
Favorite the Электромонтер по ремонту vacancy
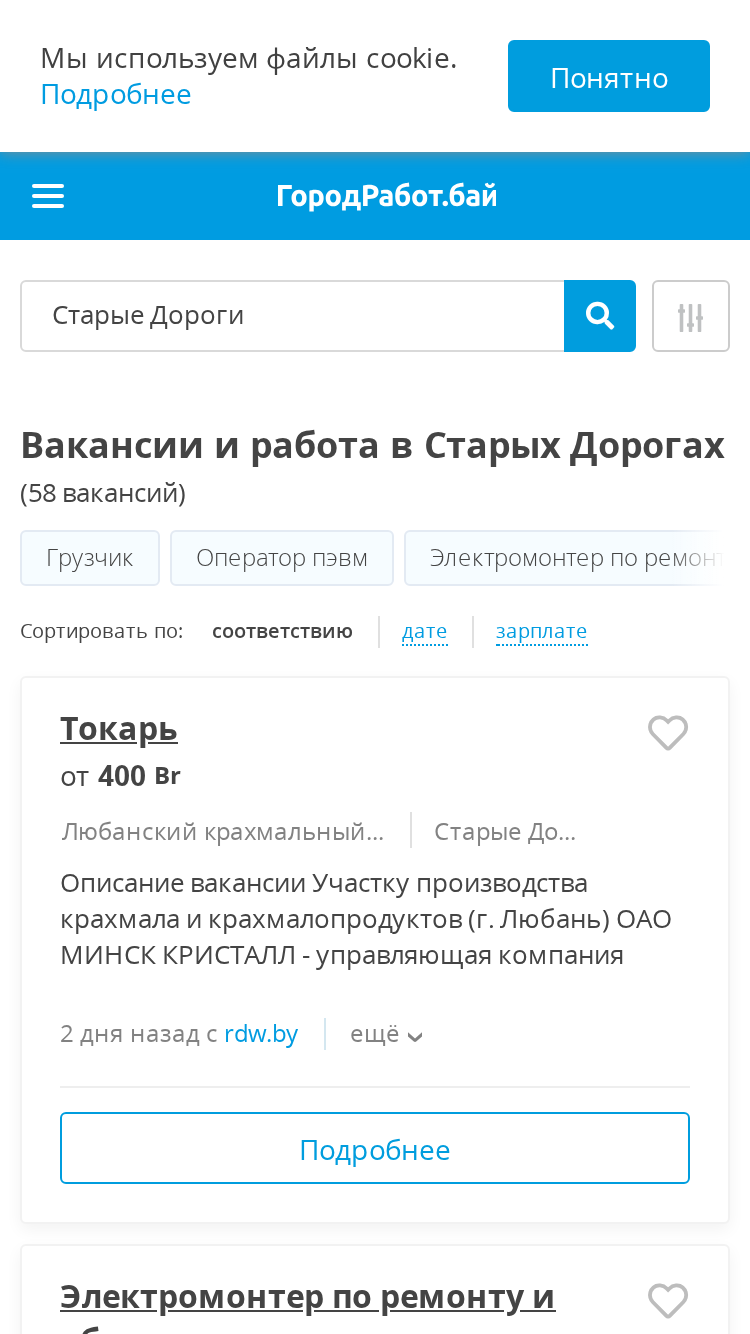(x=668, y=1301)
